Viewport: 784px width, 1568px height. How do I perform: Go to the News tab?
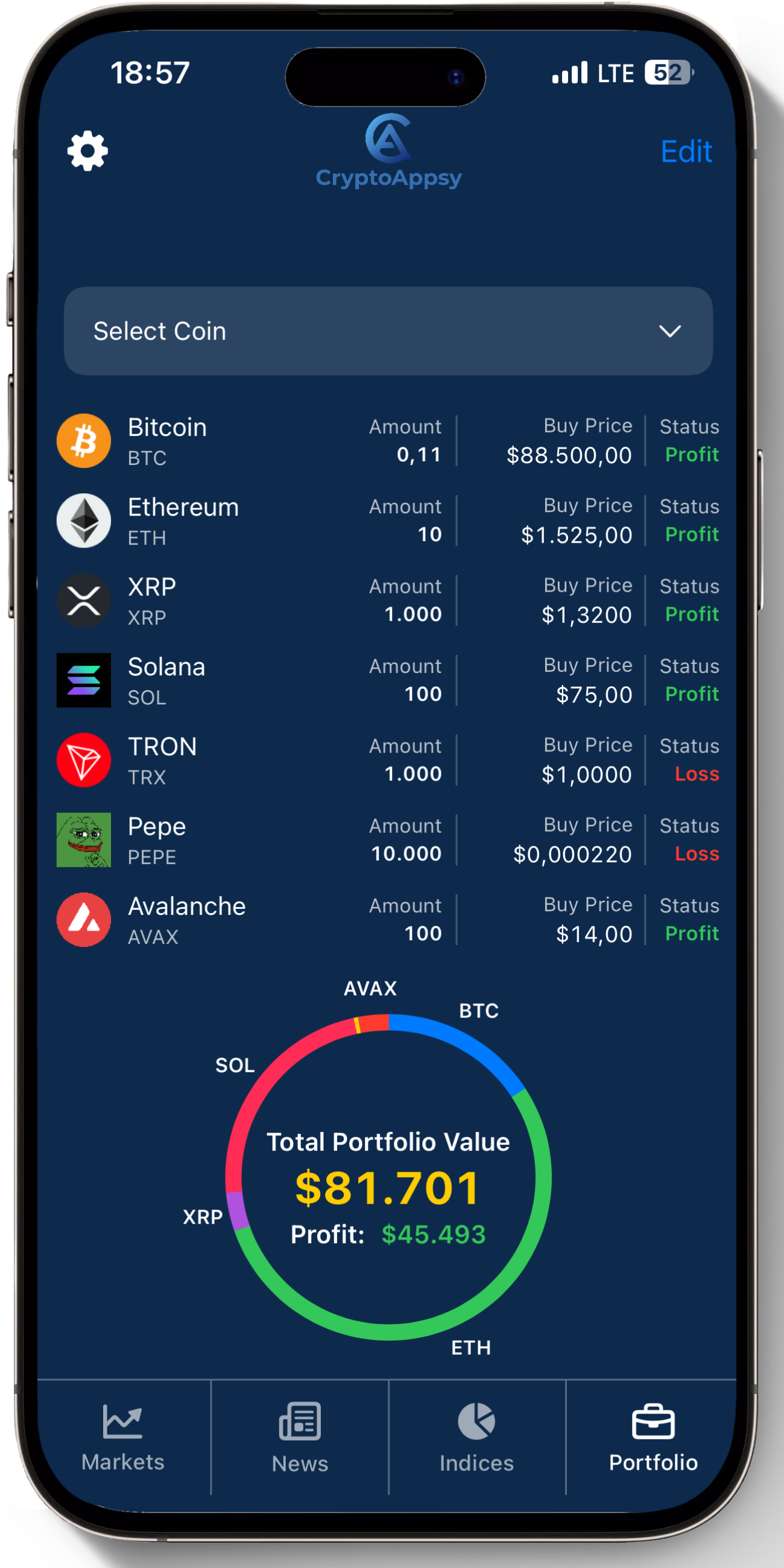pos(300,1437)
